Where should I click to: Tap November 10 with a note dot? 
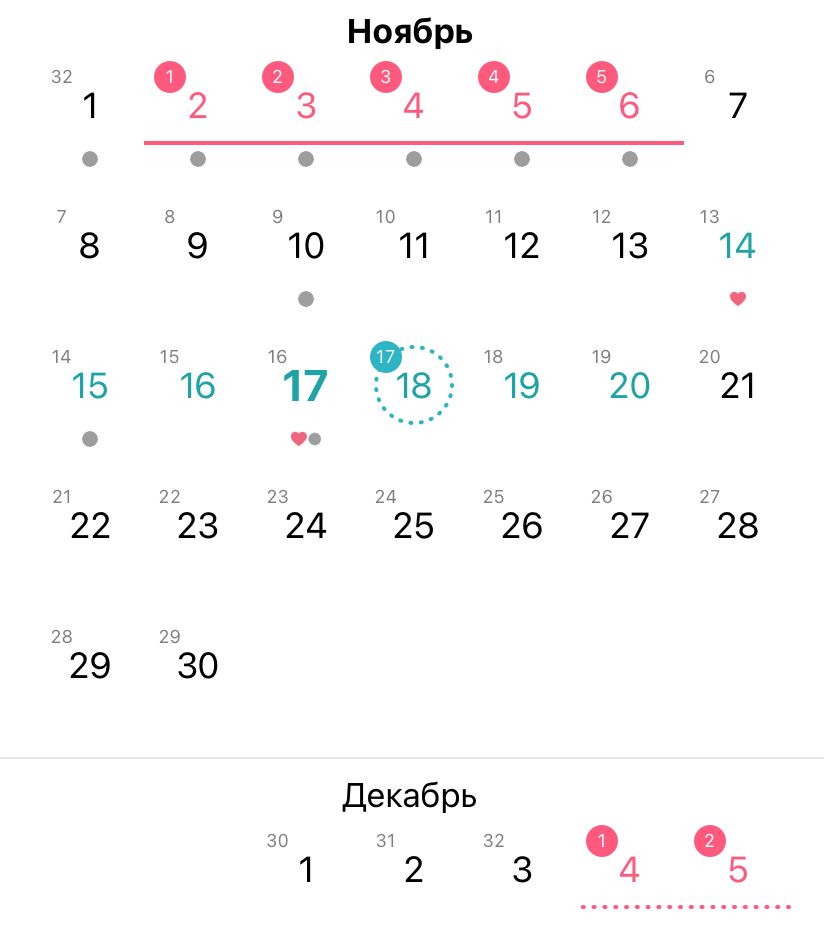[306, 246]
